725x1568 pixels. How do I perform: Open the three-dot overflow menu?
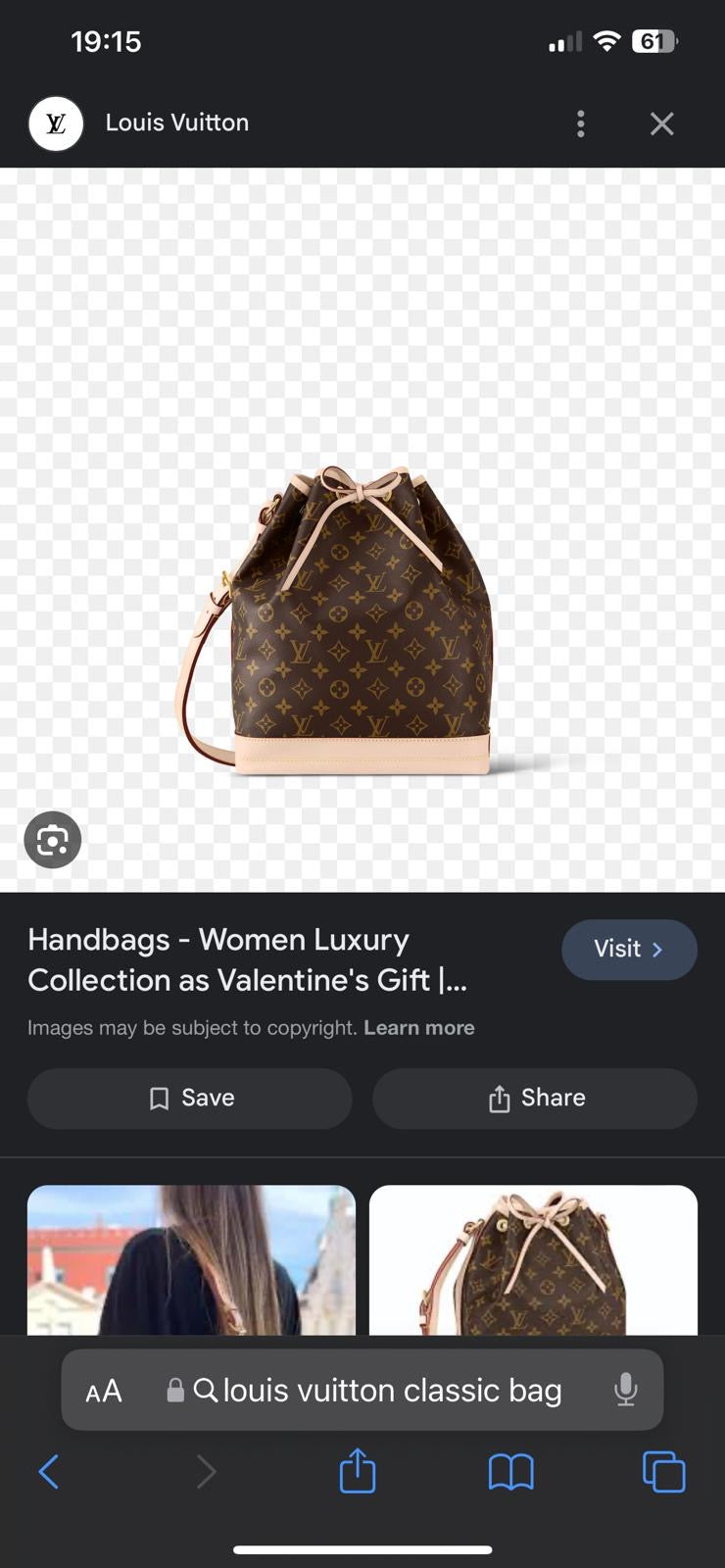point(581,123)
